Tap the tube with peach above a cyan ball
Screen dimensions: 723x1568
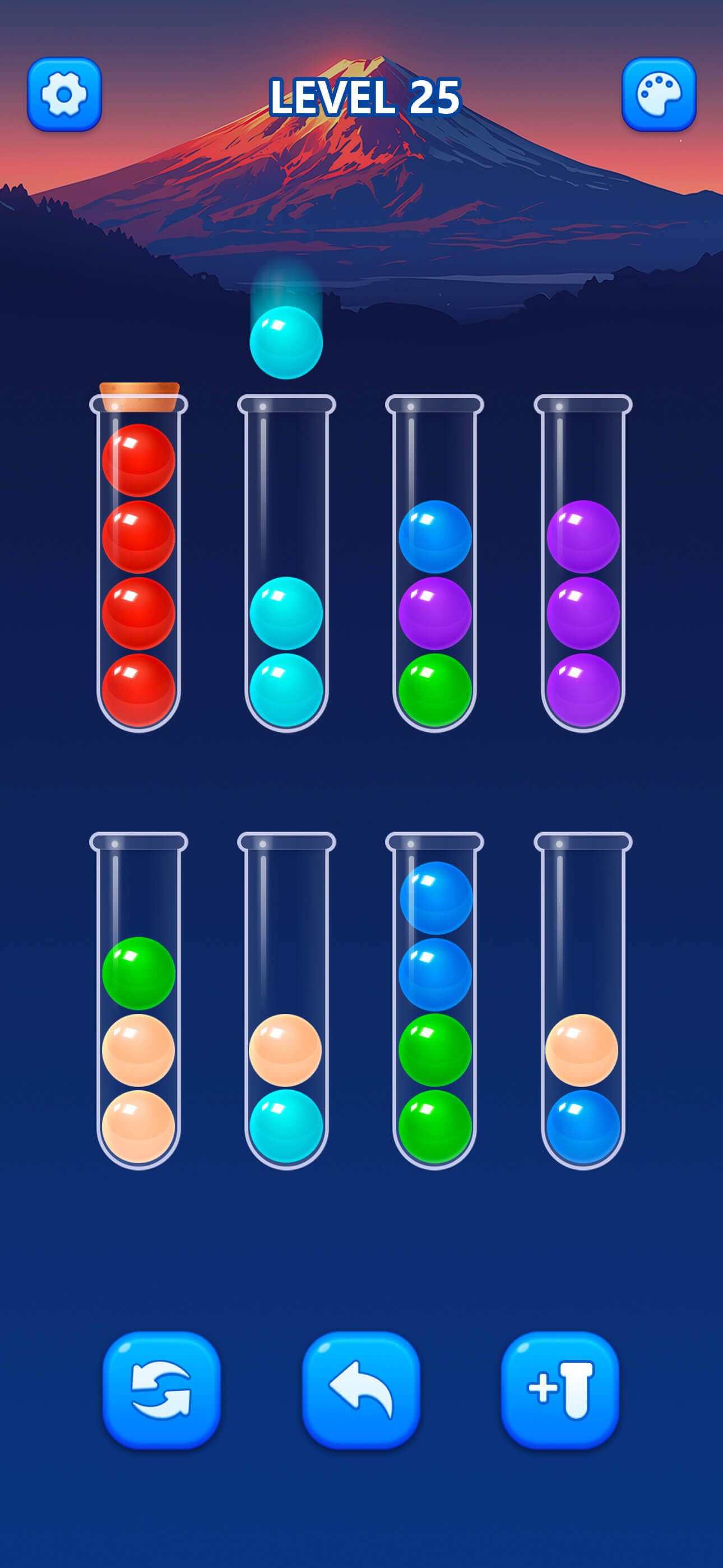[286, 1001]
